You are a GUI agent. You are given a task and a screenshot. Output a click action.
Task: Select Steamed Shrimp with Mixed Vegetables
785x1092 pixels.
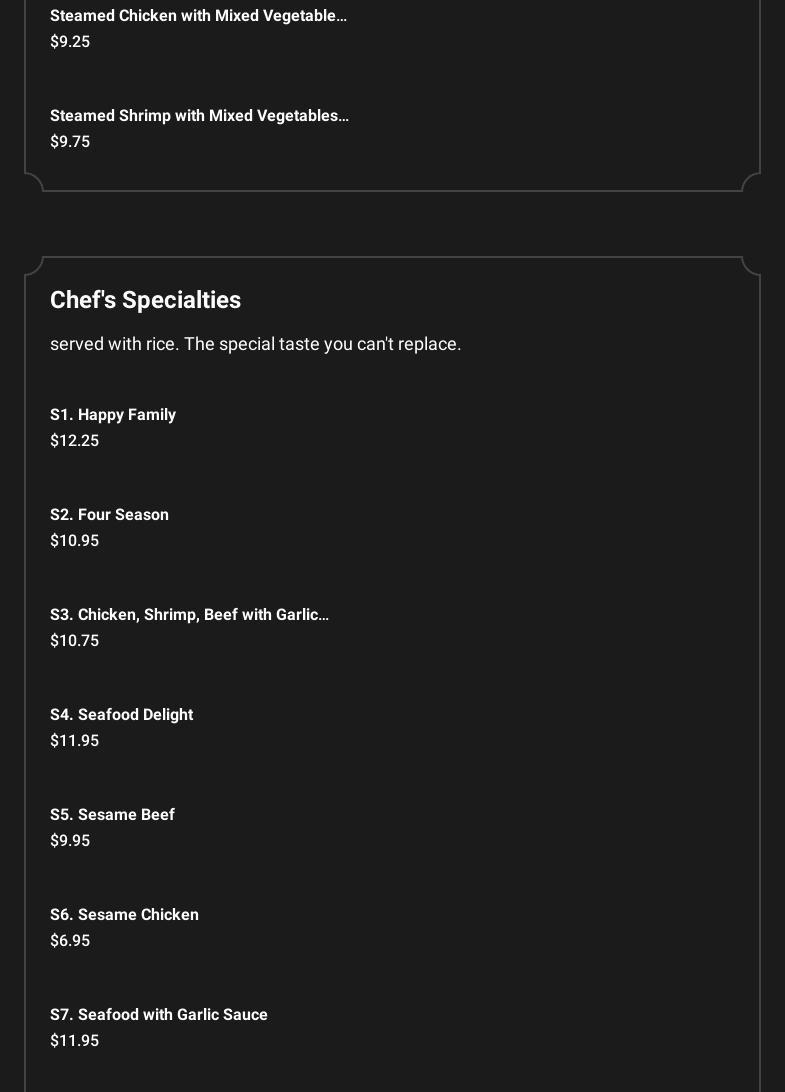click(199, 116)
